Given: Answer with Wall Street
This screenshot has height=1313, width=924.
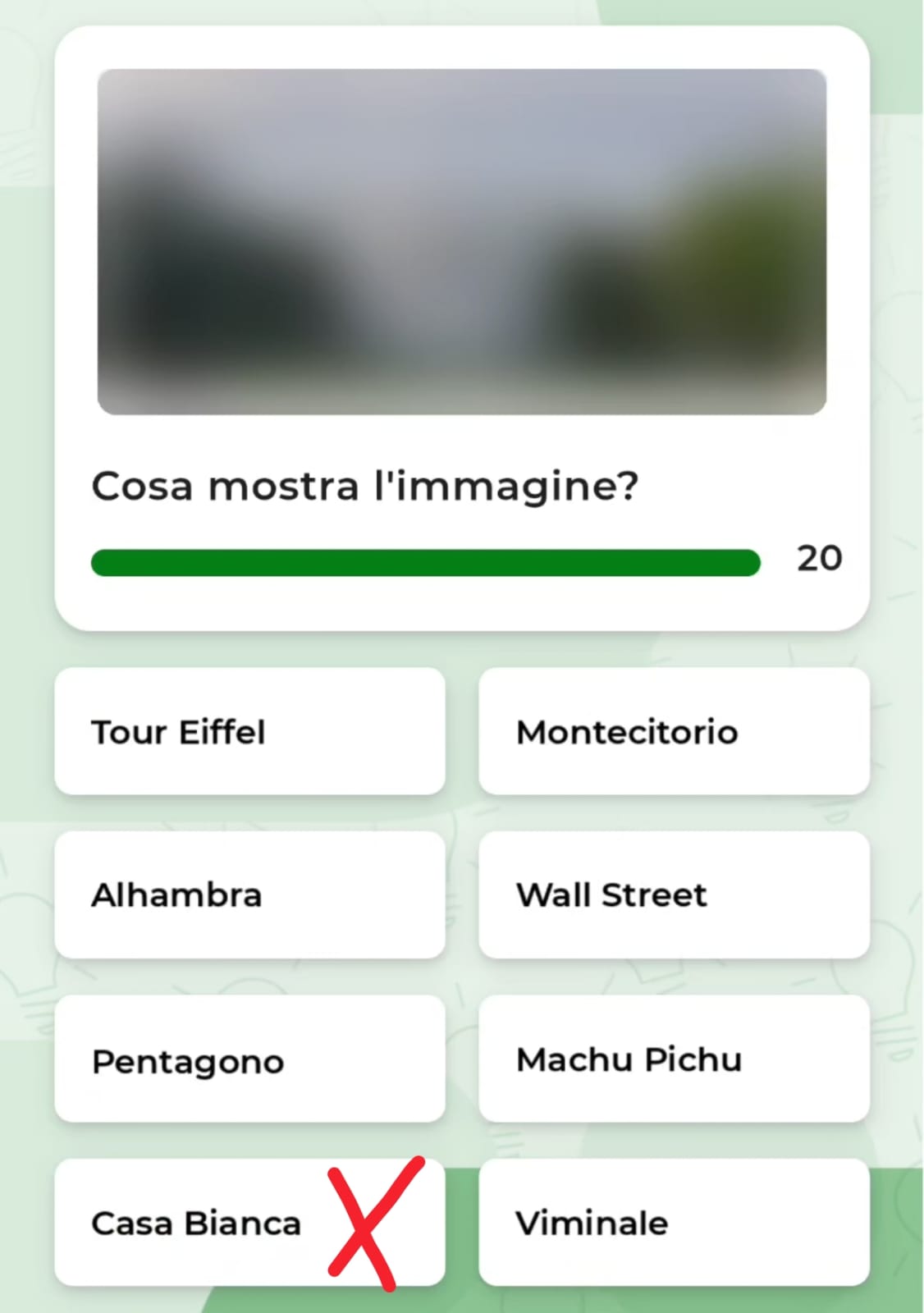Looking at the screenshot, I should point(674,894).
